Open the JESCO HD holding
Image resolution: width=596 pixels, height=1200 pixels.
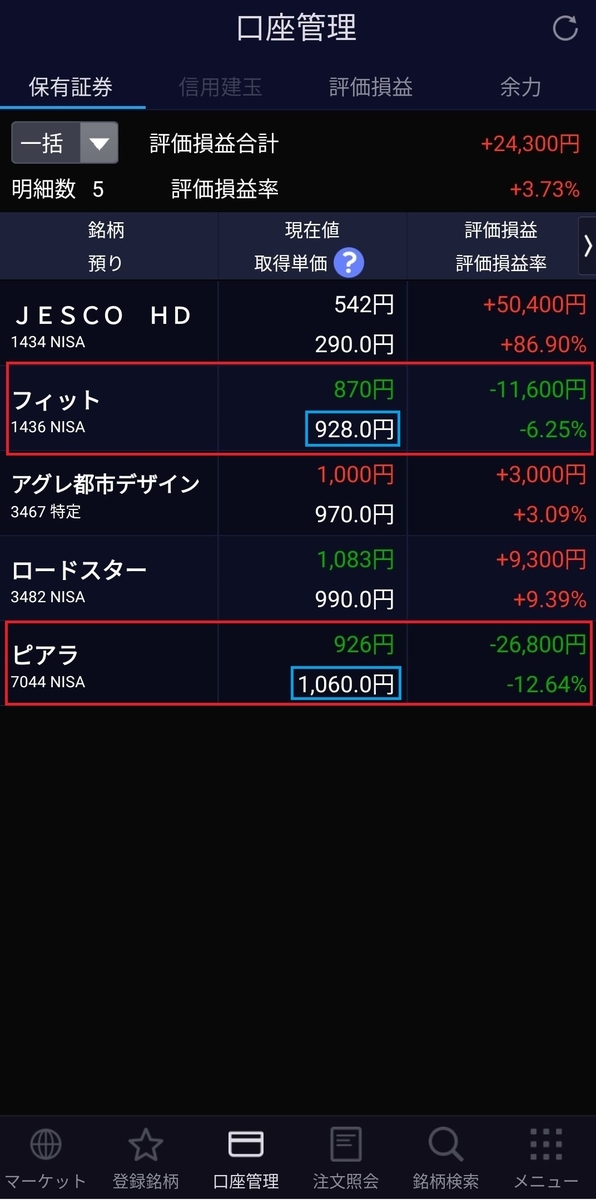pos(298,323)
